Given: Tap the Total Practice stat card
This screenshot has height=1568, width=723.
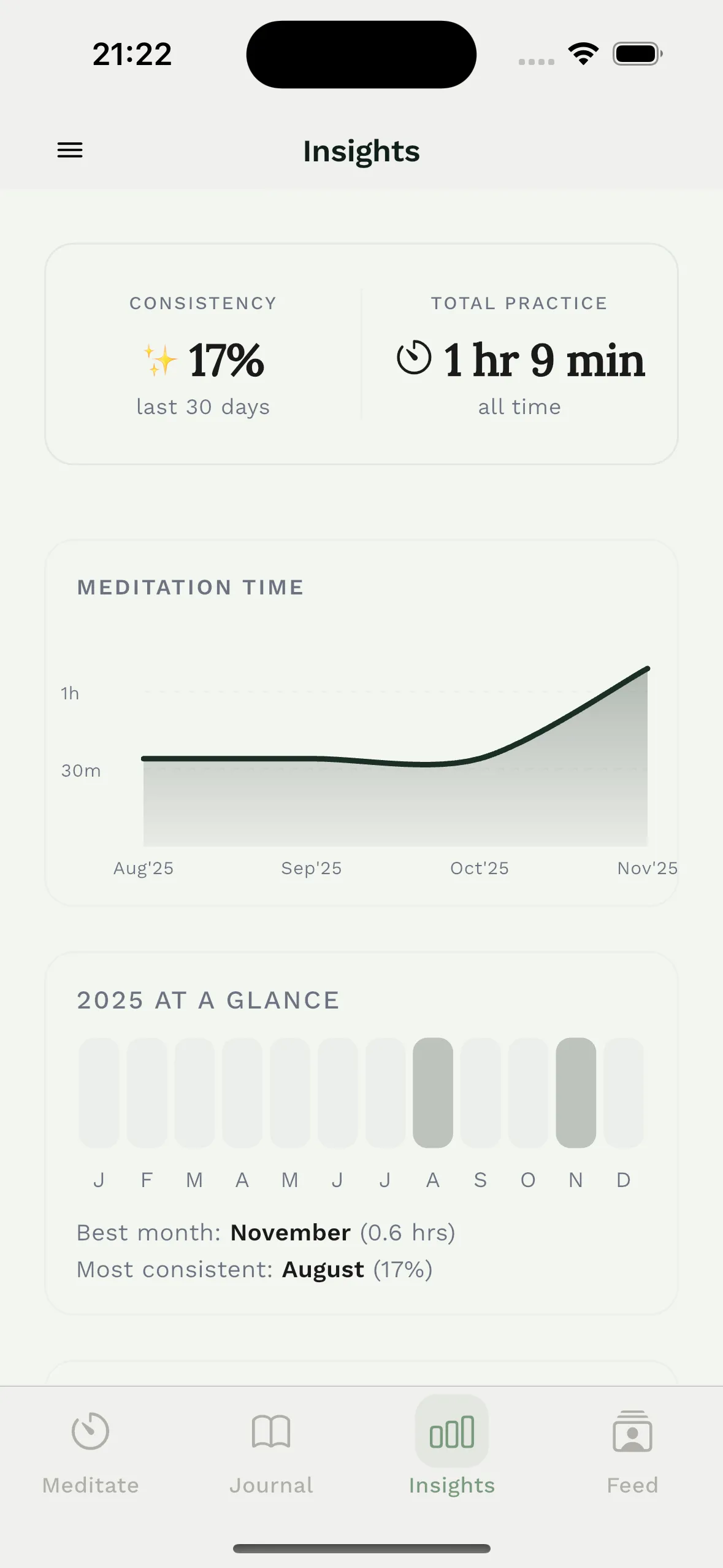Looking at the screenshot, I should point(519,356).
